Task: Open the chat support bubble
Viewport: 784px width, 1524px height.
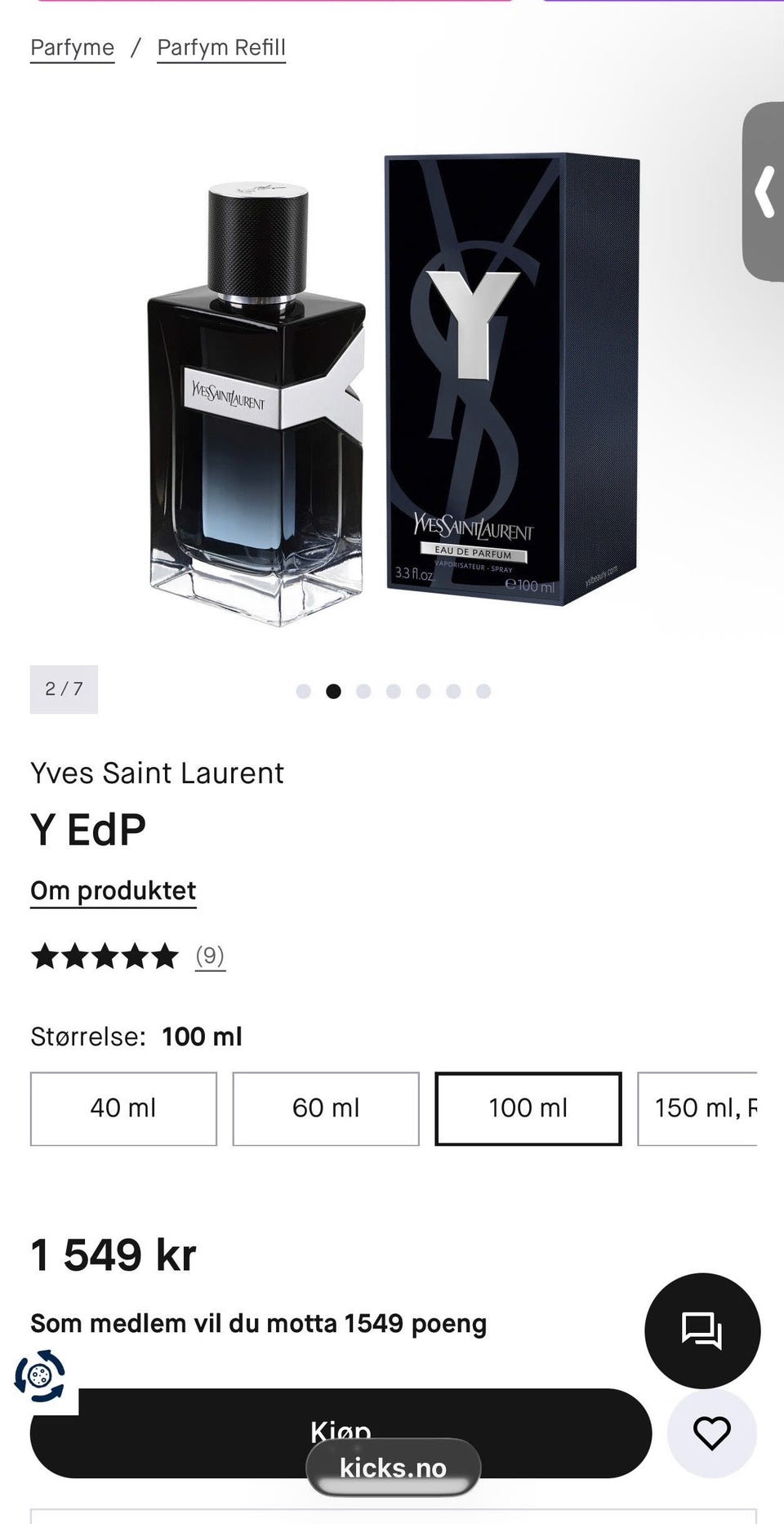Action: 702,1330
